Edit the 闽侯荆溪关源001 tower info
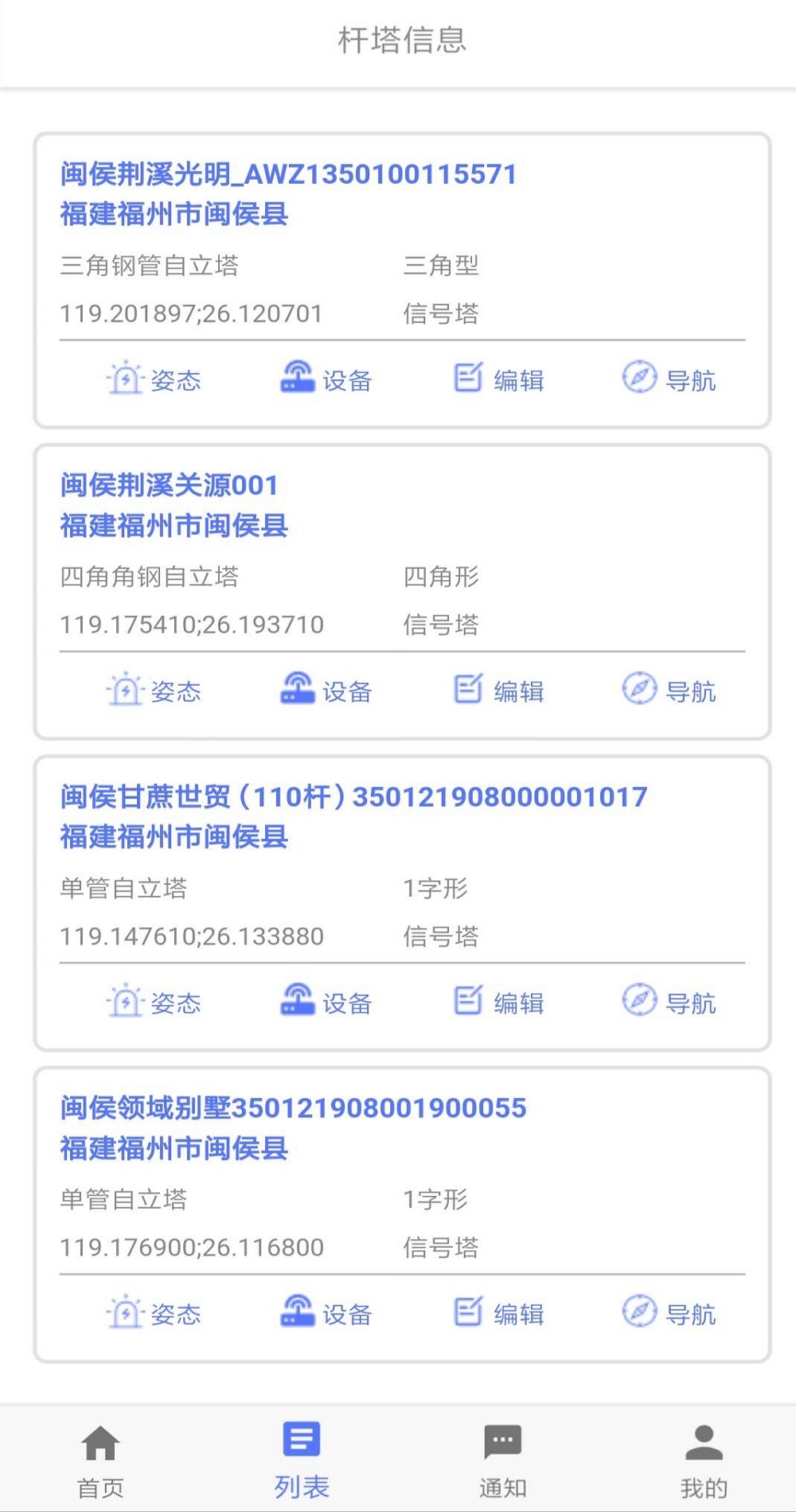Image resolution: width=796 pixels, height=1512 pixels. pyautogui.click(x=499, y=691)
